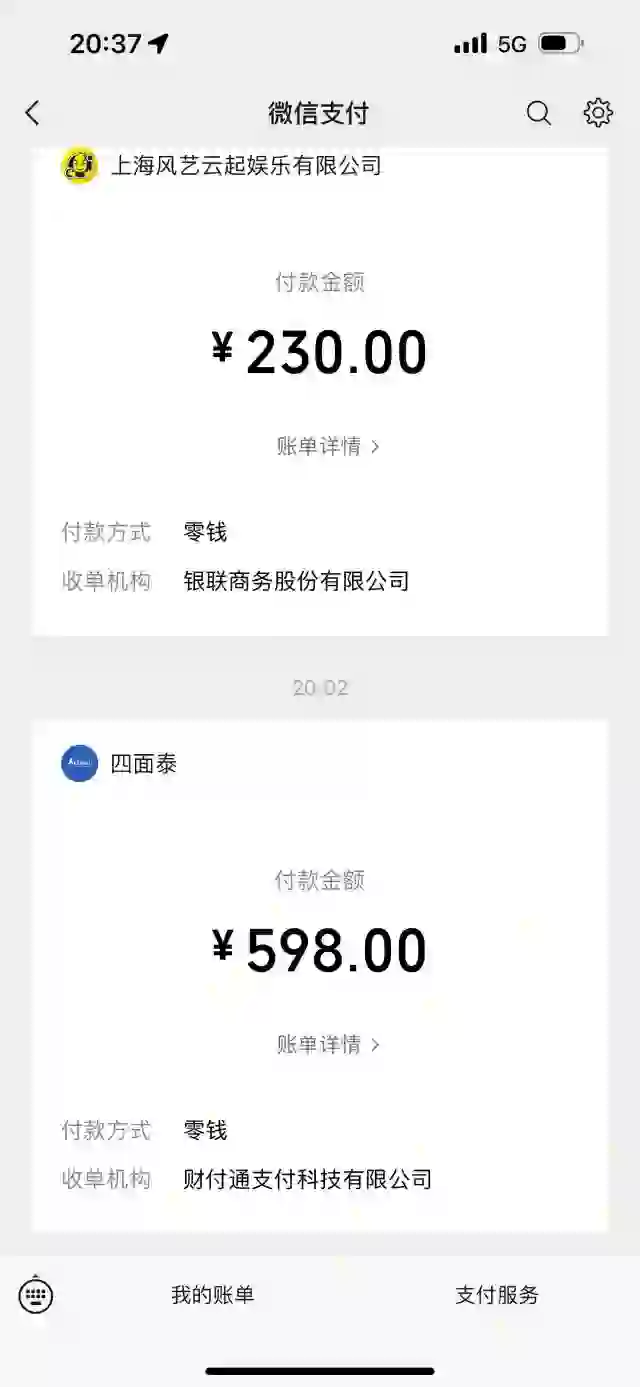Switch to keyboard input icon
The width and height of the screenshot is (640, 1387).
(x=36, y=1296)
